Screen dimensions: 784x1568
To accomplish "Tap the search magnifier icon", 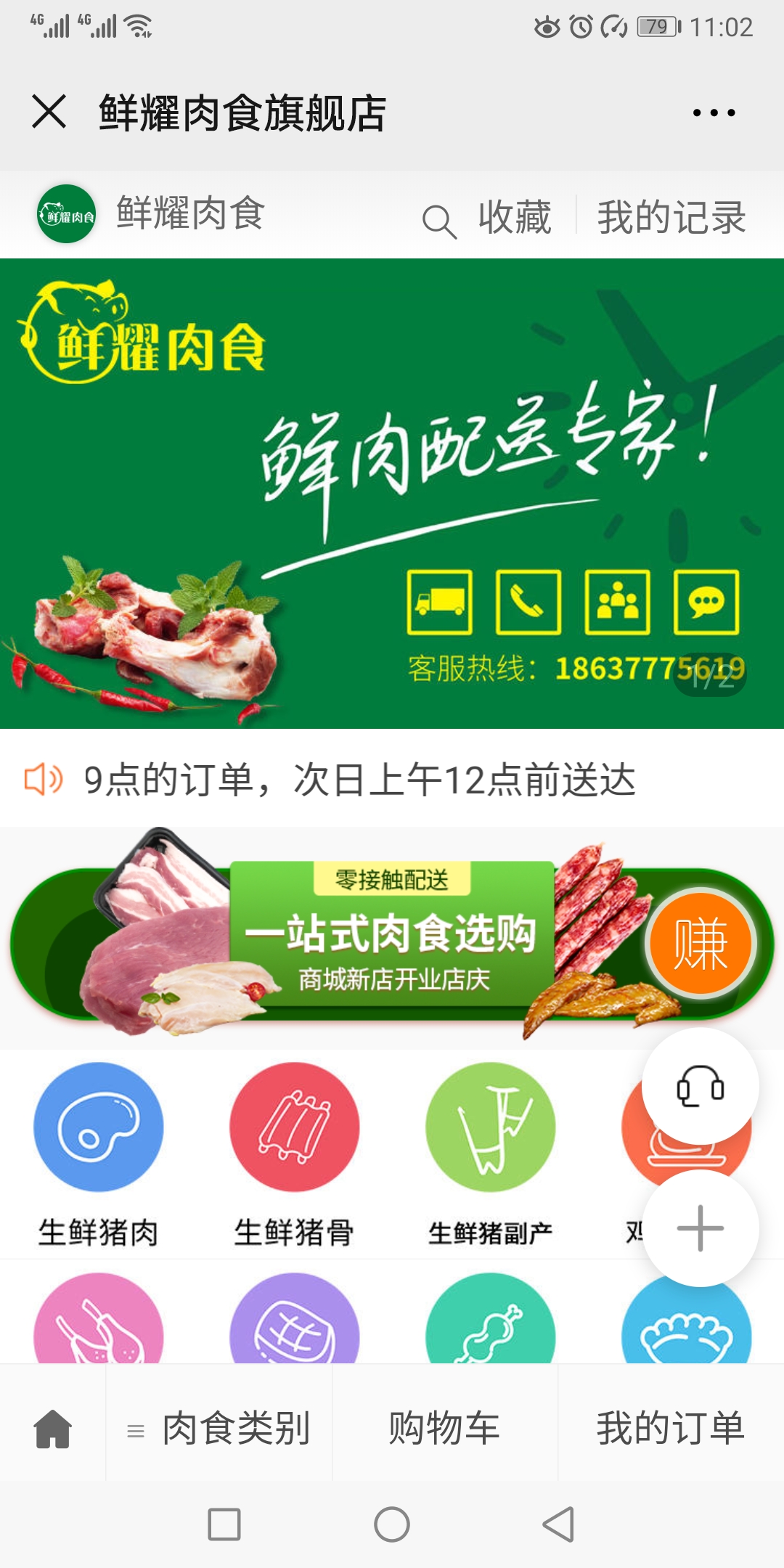I will (x=439, y=221).
